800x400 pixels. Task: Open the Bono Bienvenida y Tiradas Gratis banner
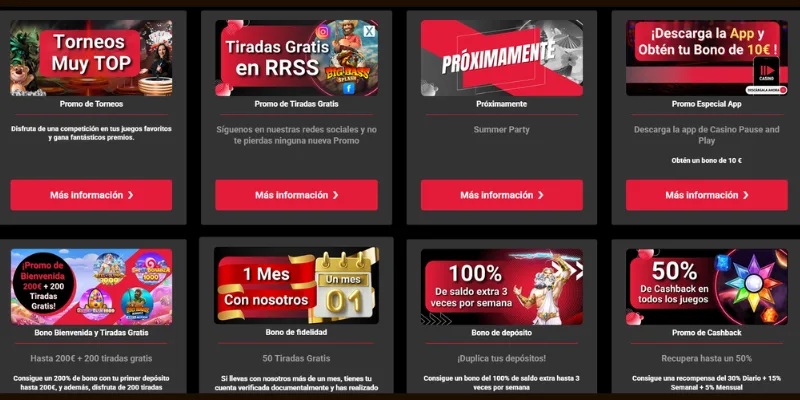tap(91, 286)
